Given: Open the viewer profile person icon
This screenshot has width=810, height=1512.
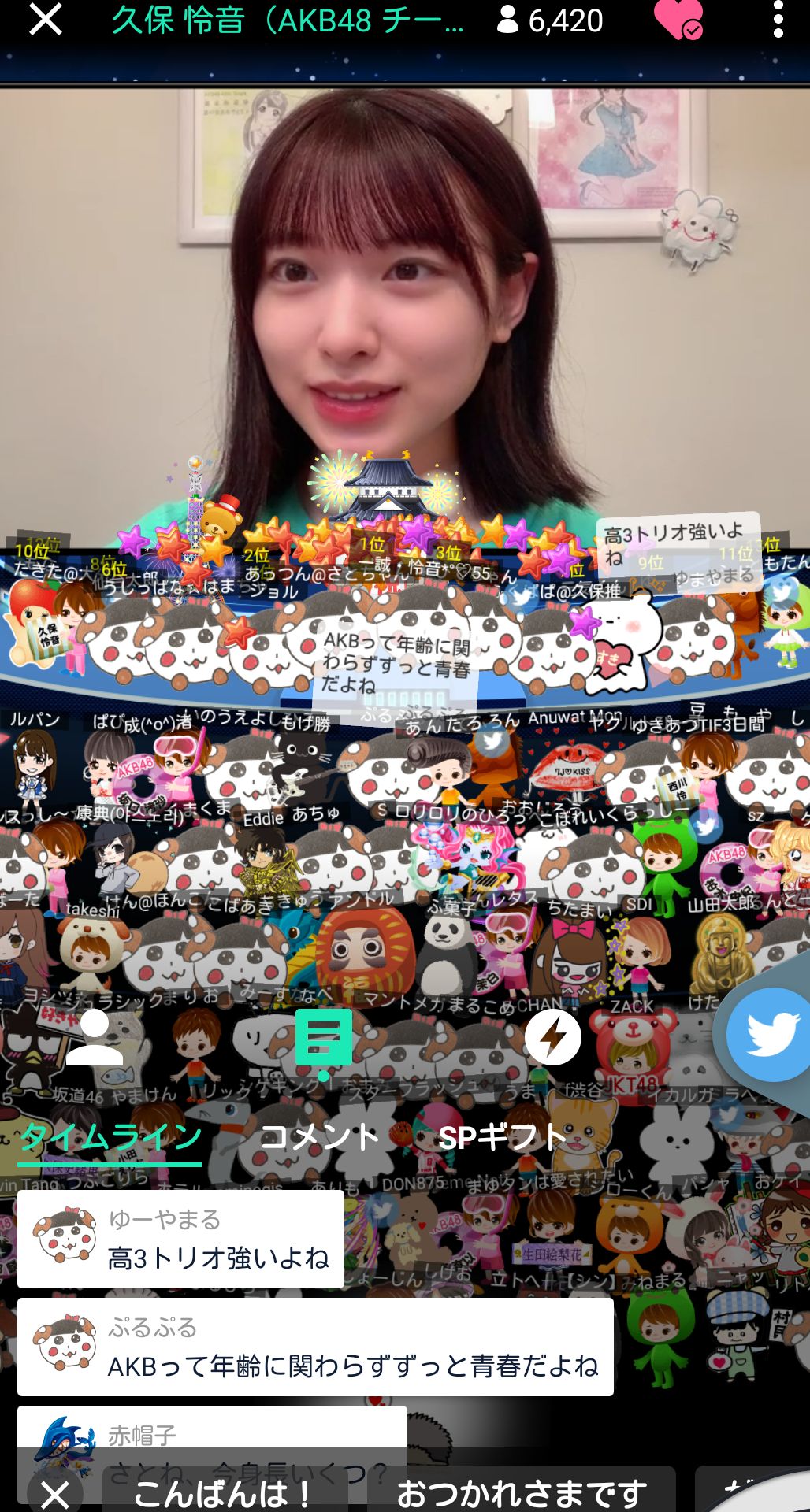Looking at the screenshot, I should coord(95,1038).
